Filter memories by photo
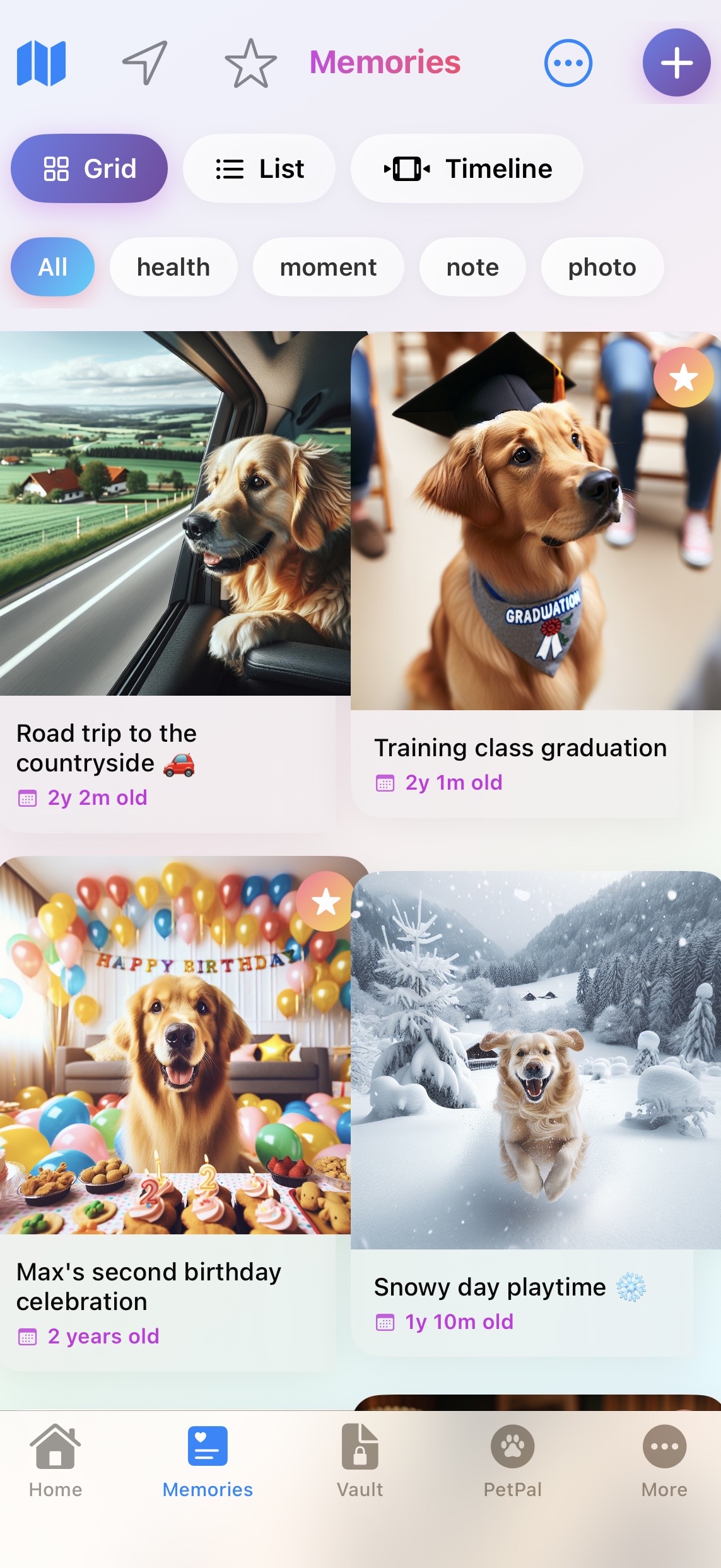Viewport: 721px width, 1568px height. click(602, 267)
